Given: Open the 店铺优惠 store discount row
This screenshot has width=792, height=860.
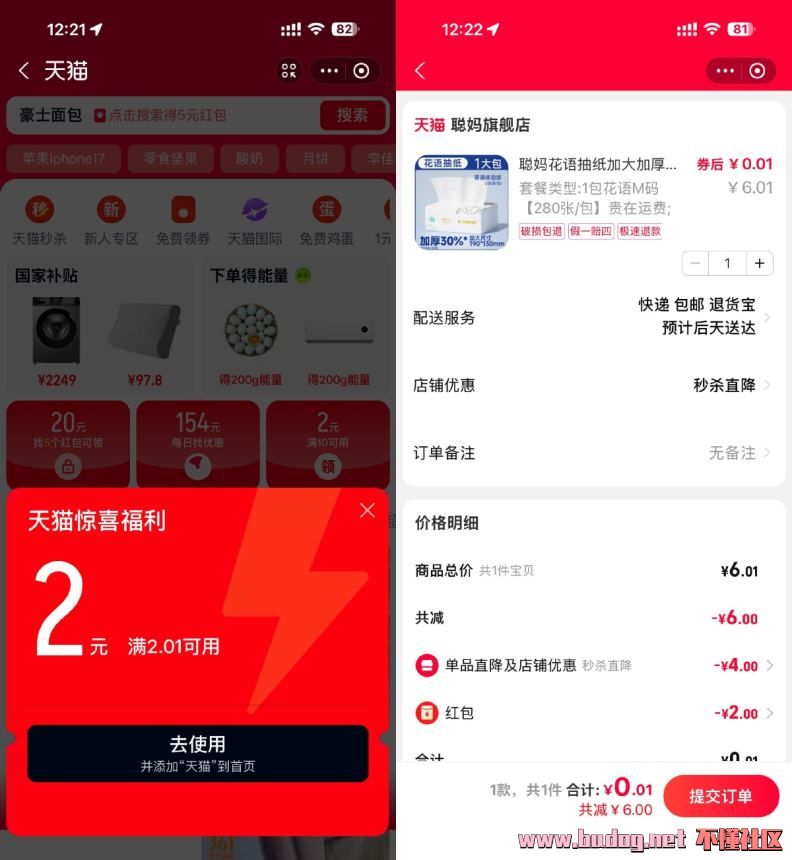Looking at the screenshot, I should (592, 385).
